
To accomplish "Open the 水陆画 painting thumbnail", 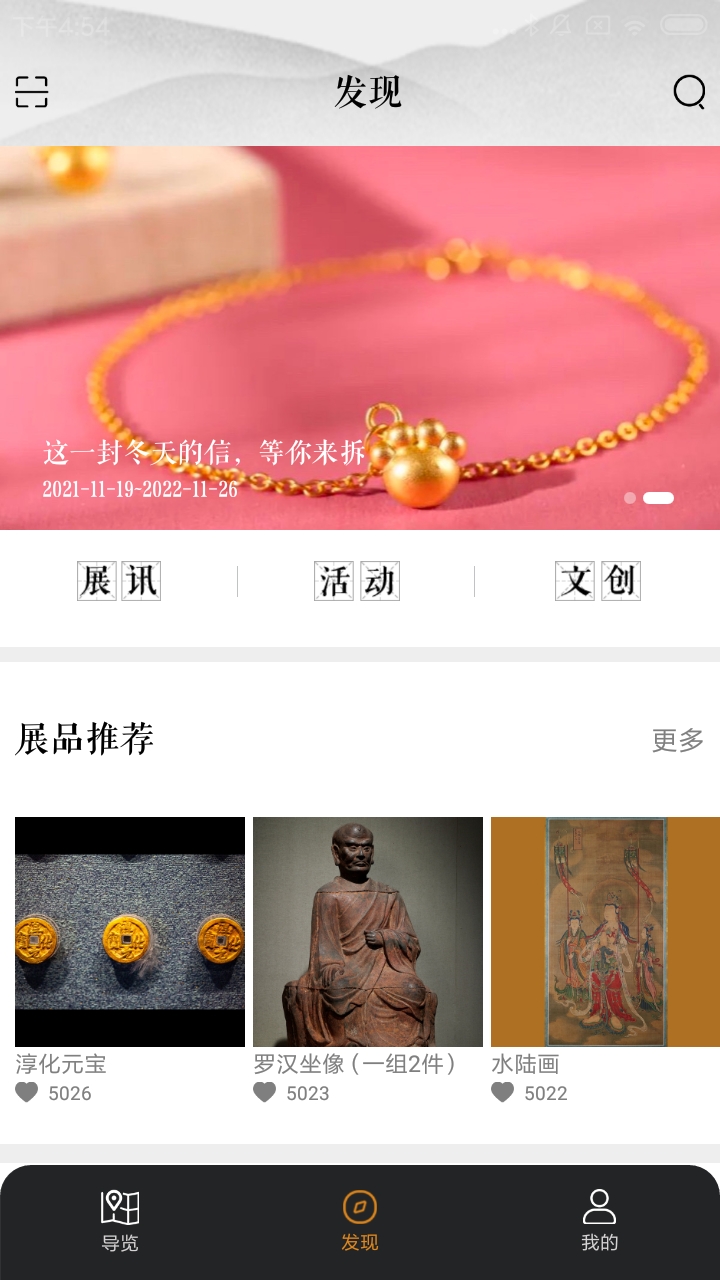I will [604, 930].
